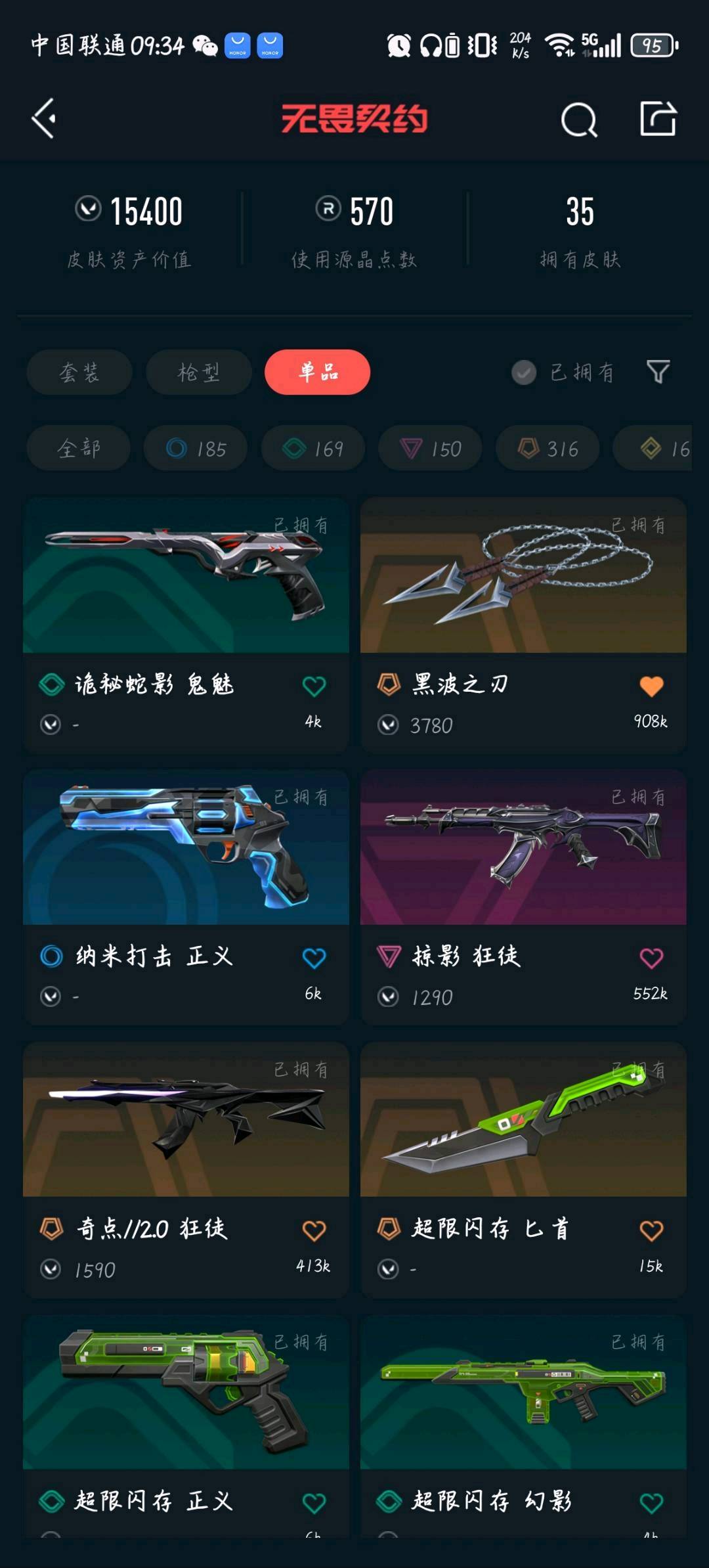Filter by the 316 orange-tier chip
This screenshot has height=1568, width=709.
(x=548, y=448)
